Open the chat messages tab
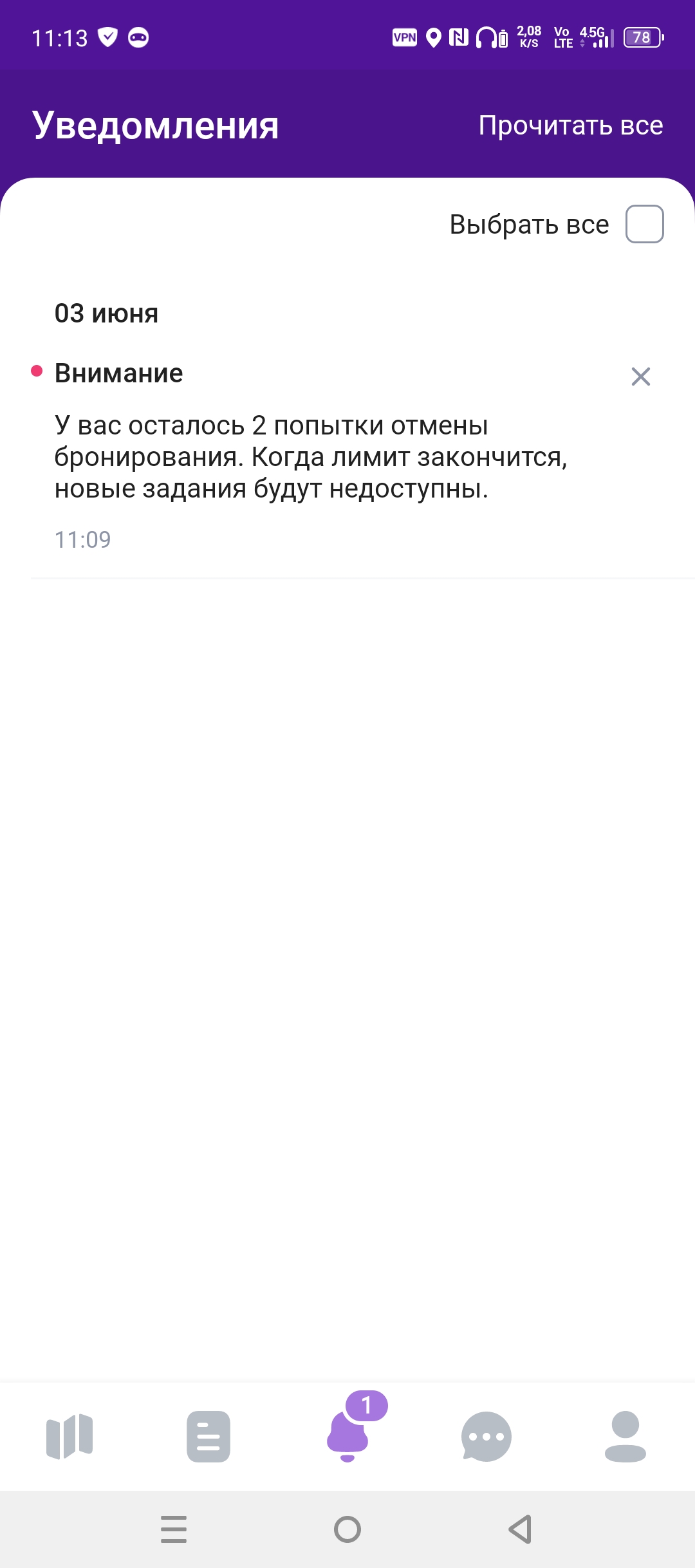This screenshot has height=1568, width=695. (486, 1436)
